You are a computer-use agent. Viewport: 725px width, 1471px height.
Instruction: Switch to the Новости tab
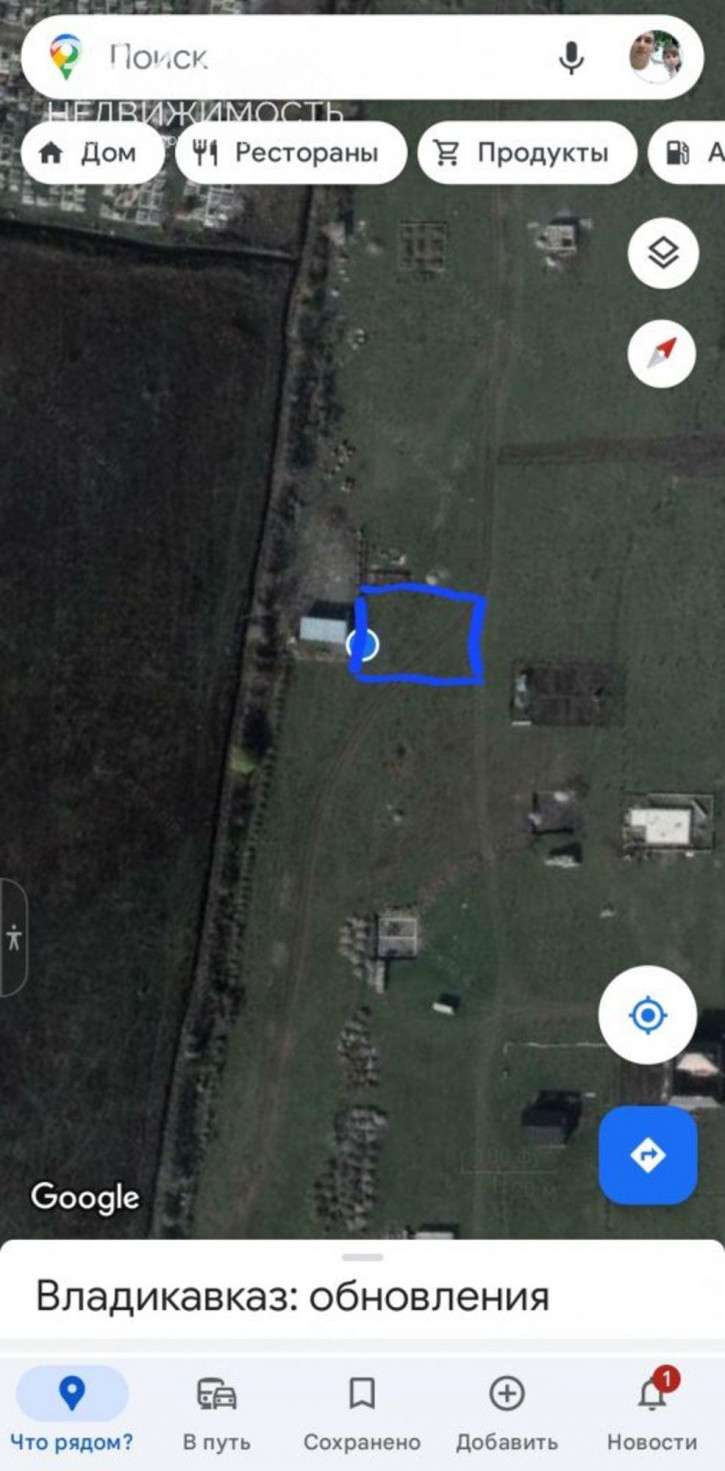[652, 1412]
